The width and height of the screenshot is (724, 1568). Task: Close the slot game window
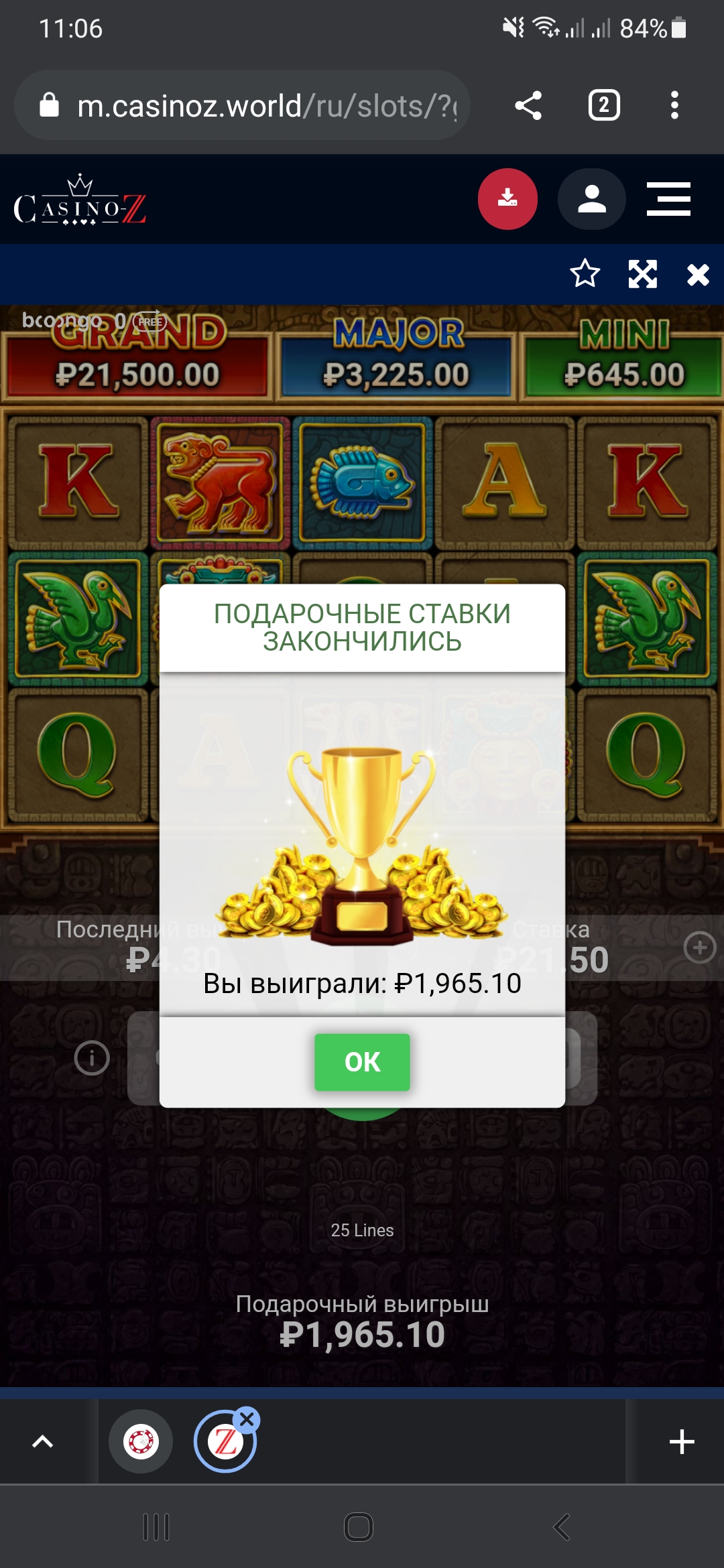pyautogui.click(x=698, y=274)
